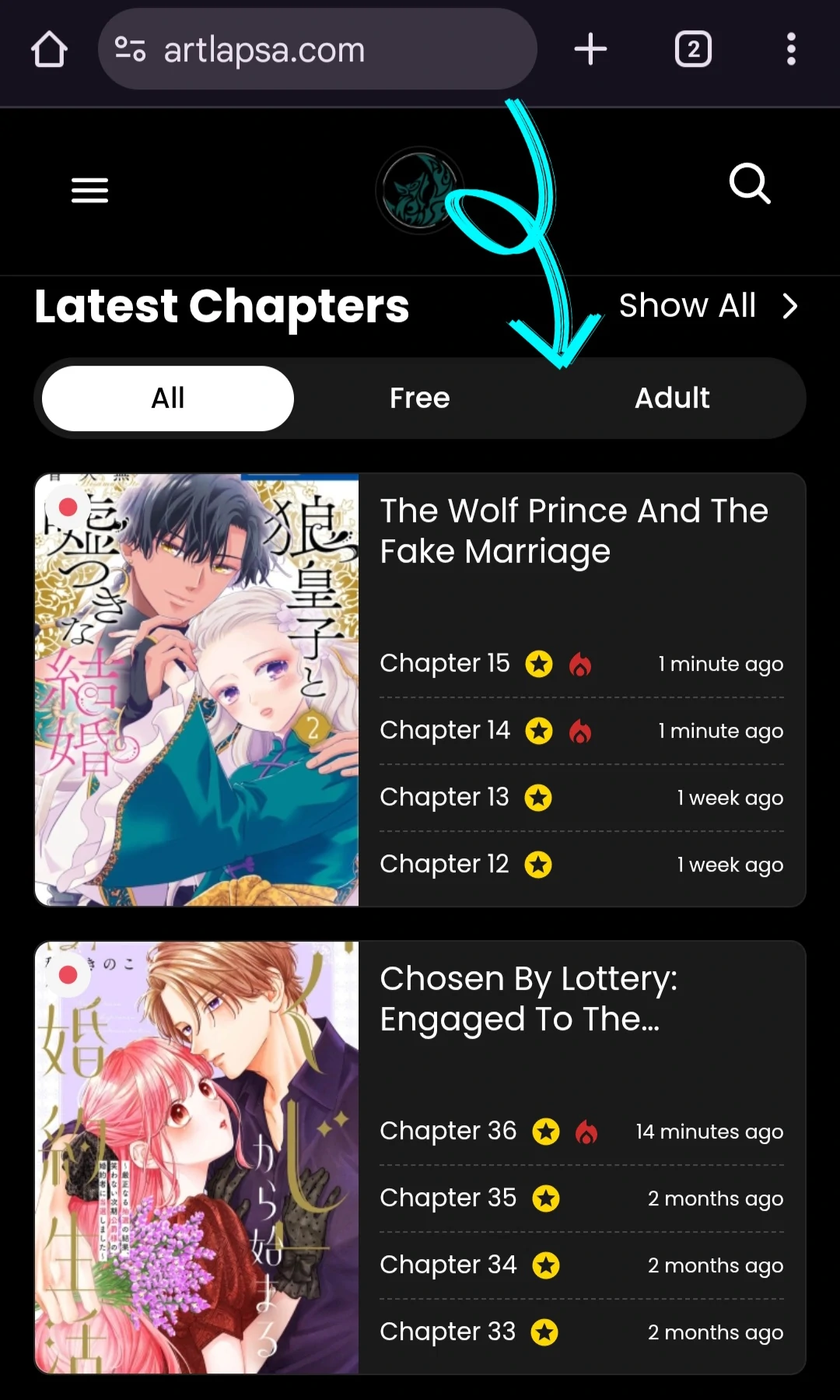Switch to the Free tab
840x1400 pixels.
(x=419, y=398)
